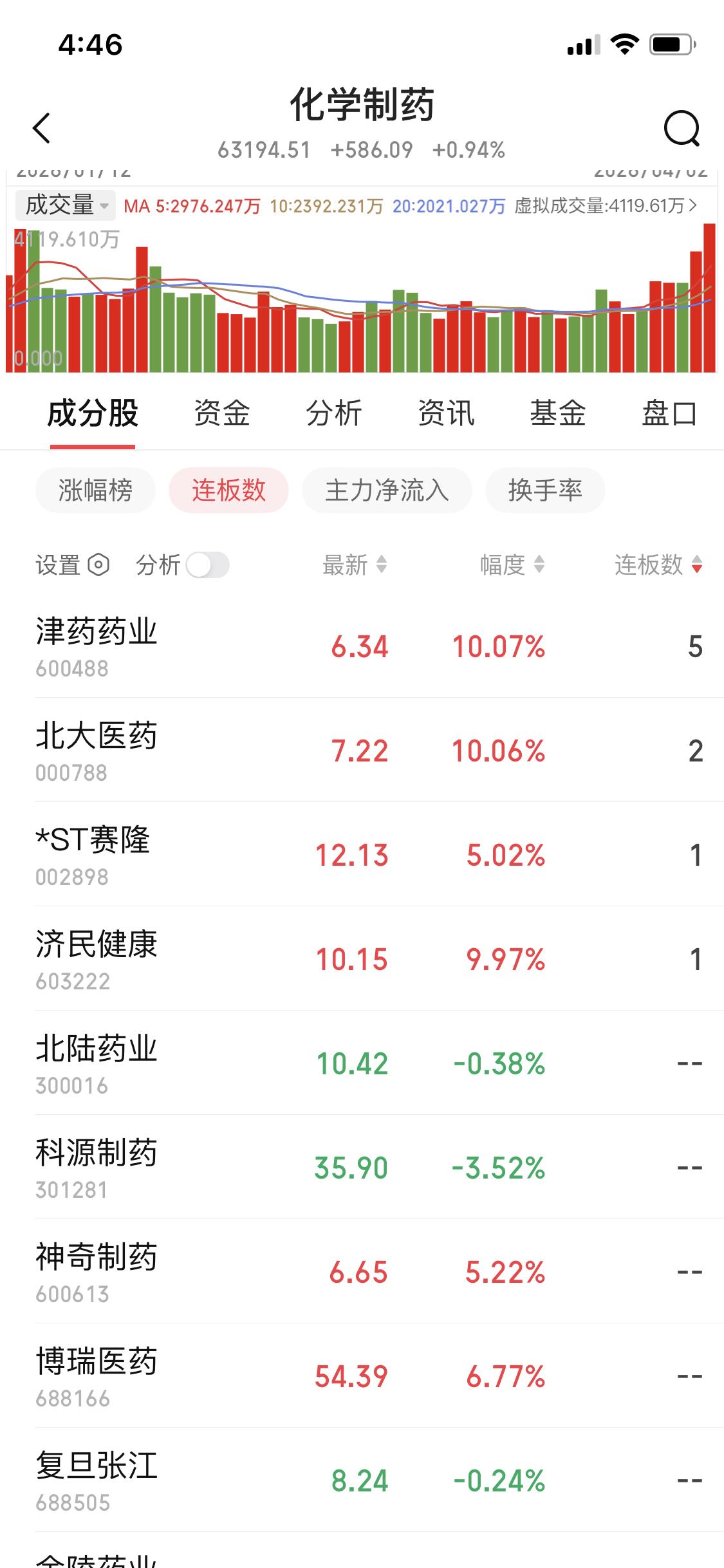
Task: Select the 主力净流入 filter chip
Action: click(387, 490)
